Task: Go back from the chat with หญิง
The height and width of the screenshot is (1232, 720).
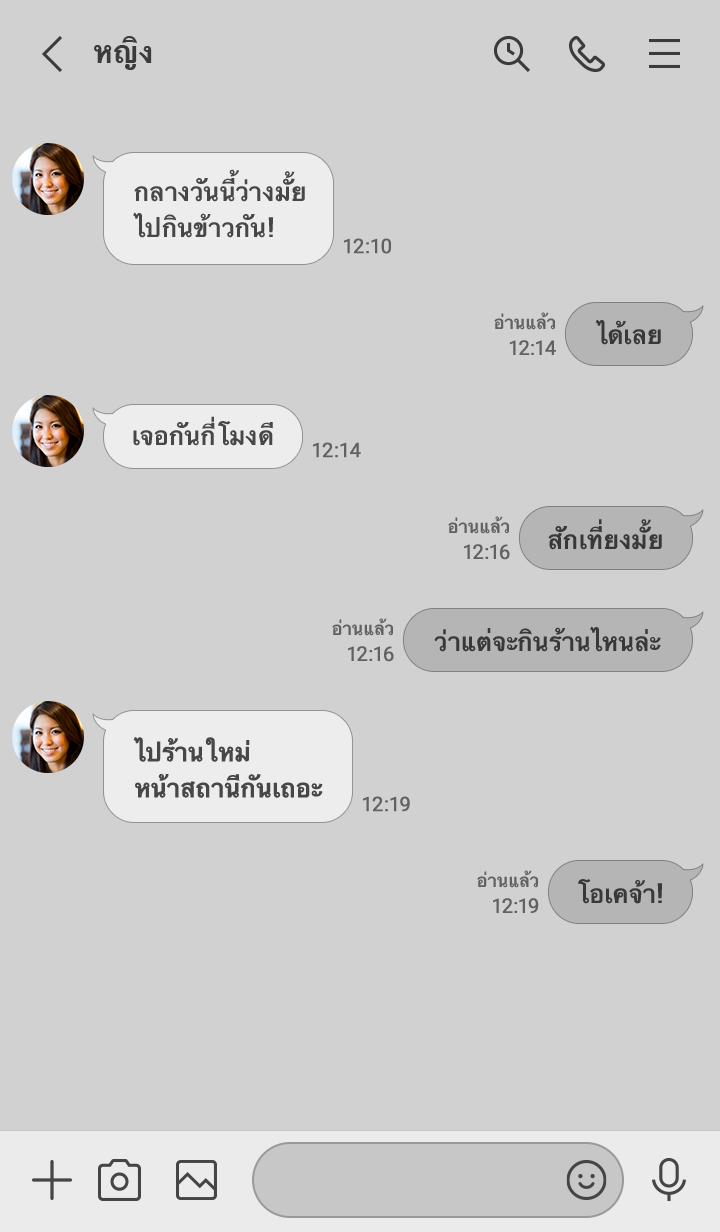Action: tap(52, 54)
